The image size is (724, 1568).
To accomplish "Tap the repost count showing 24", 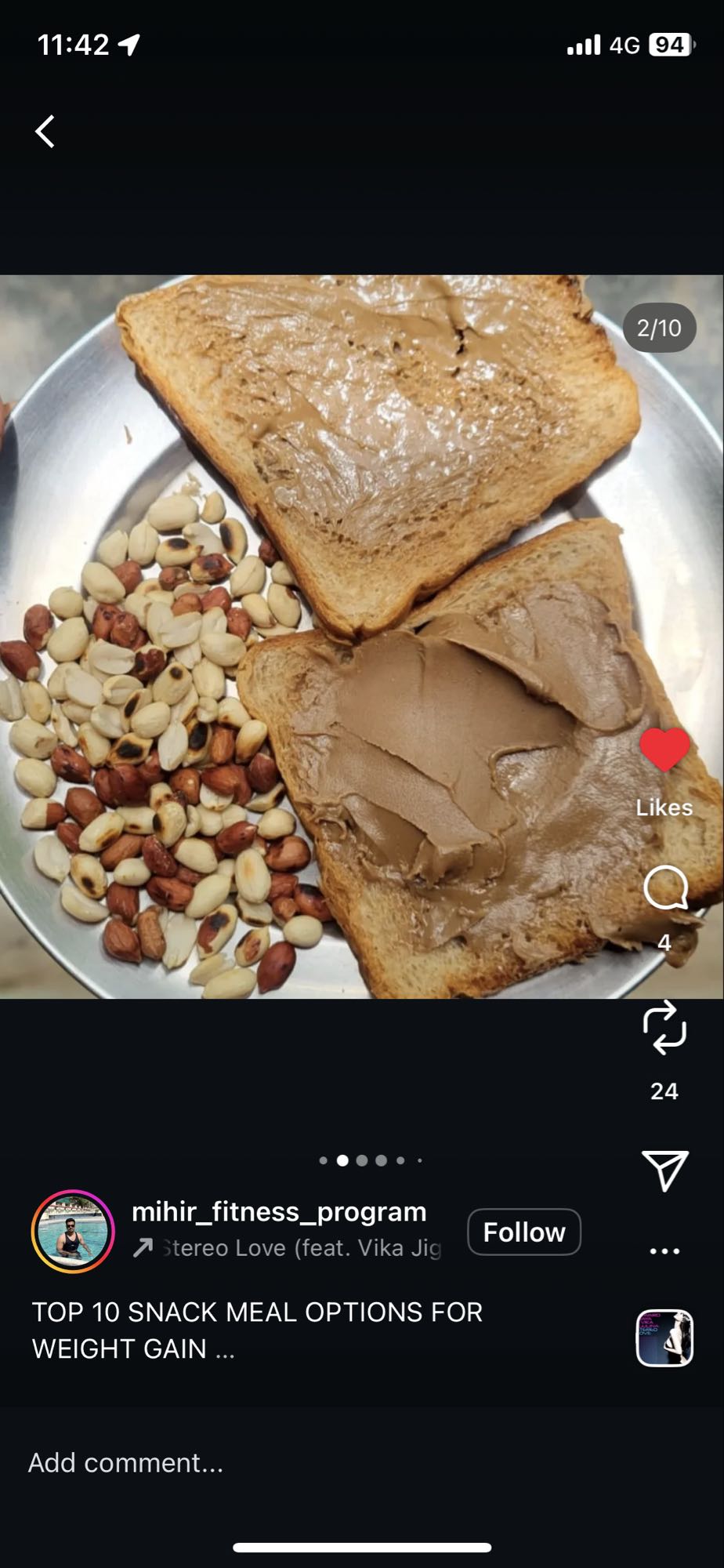I will coord(664,1091).
